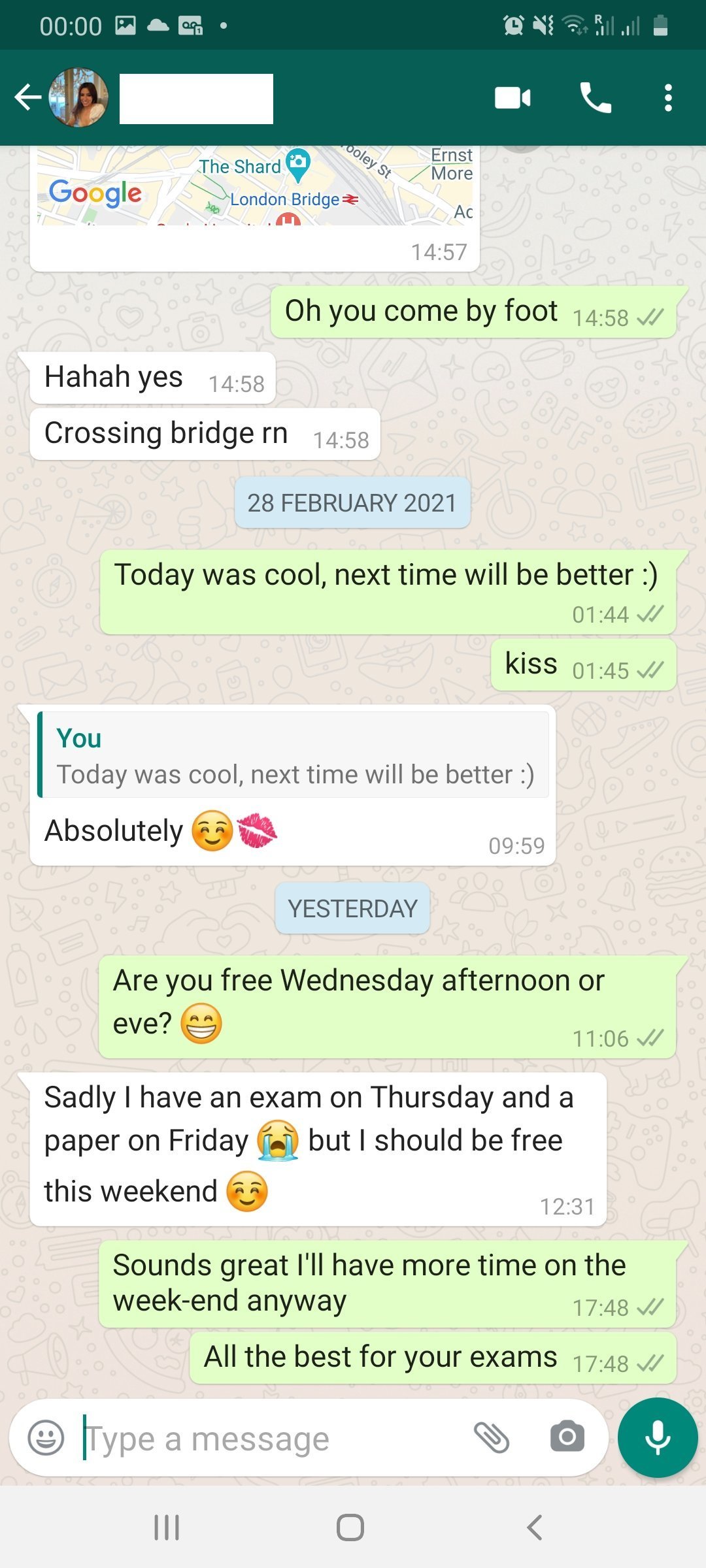Open the emoji picker
The image size is (706, 1568).
46,1438
